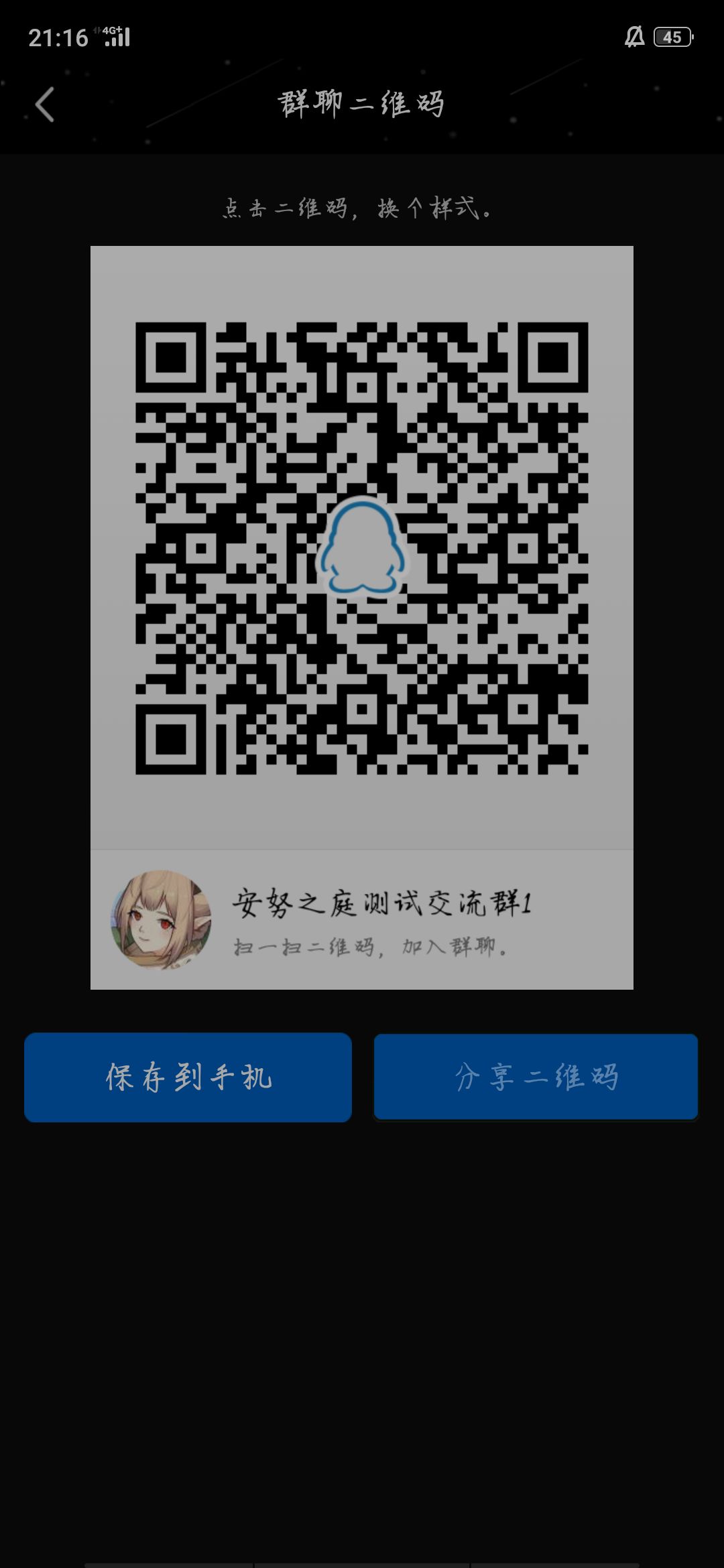Viewport: 724px width, 1568px height.
Task: Select the 群聊二维码 title bar text
Action: click(x=362, y=104)
